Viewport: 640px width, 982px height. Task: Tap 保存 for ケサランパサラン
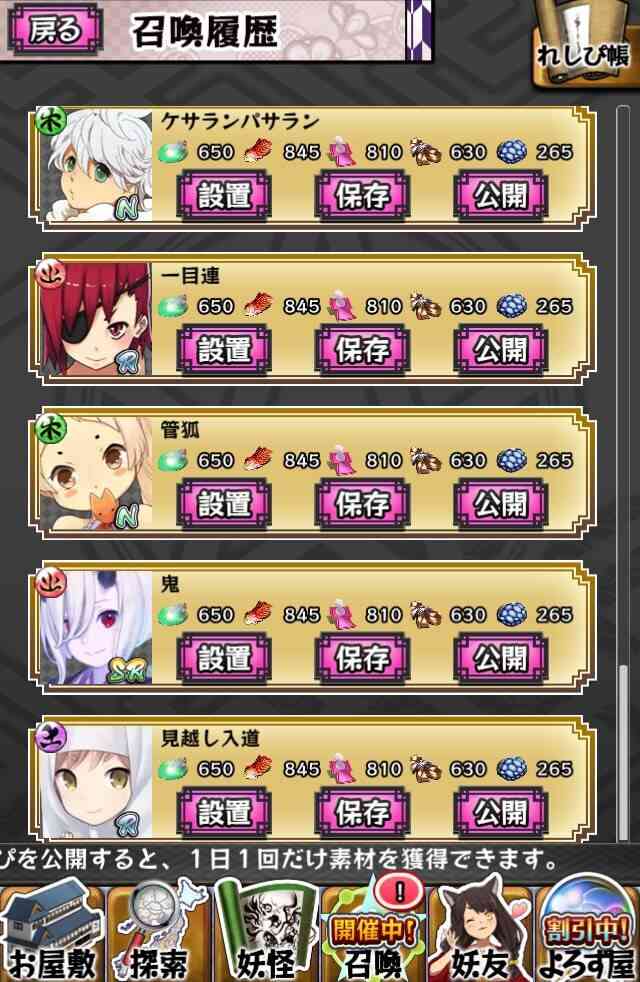coord(362,195)
